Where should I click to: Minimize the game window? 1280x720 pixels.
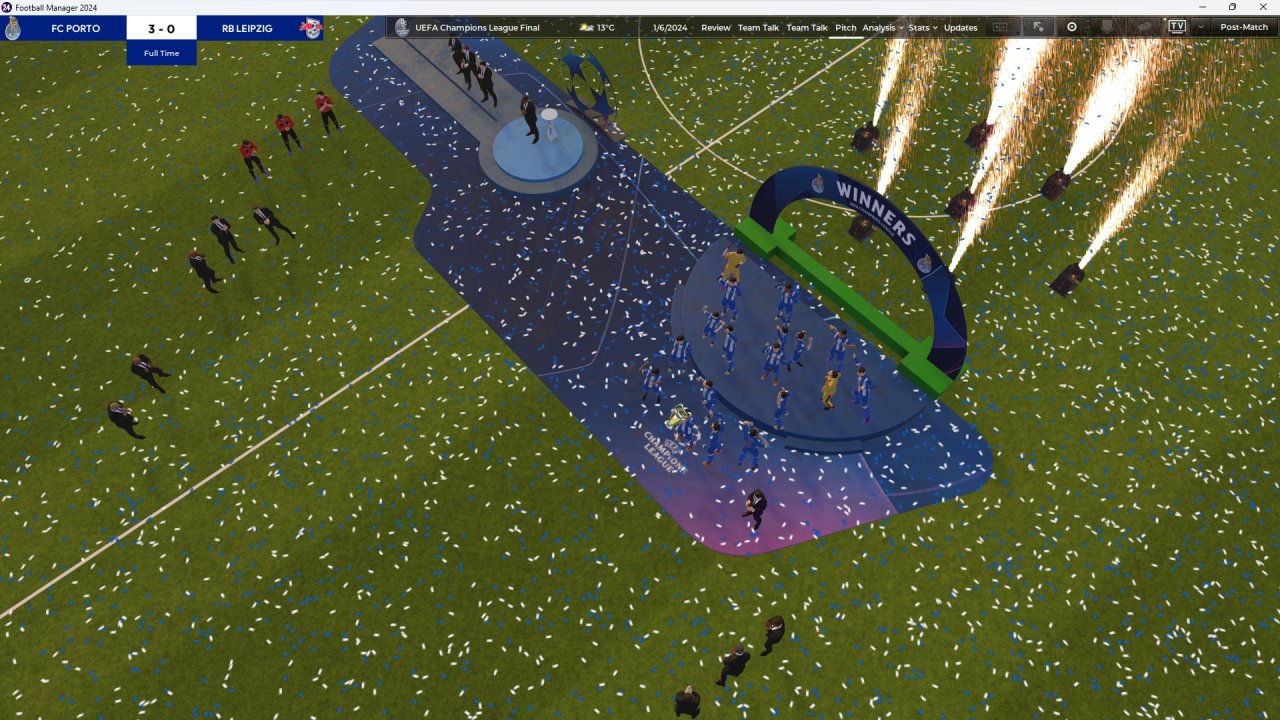point(1203,7)
